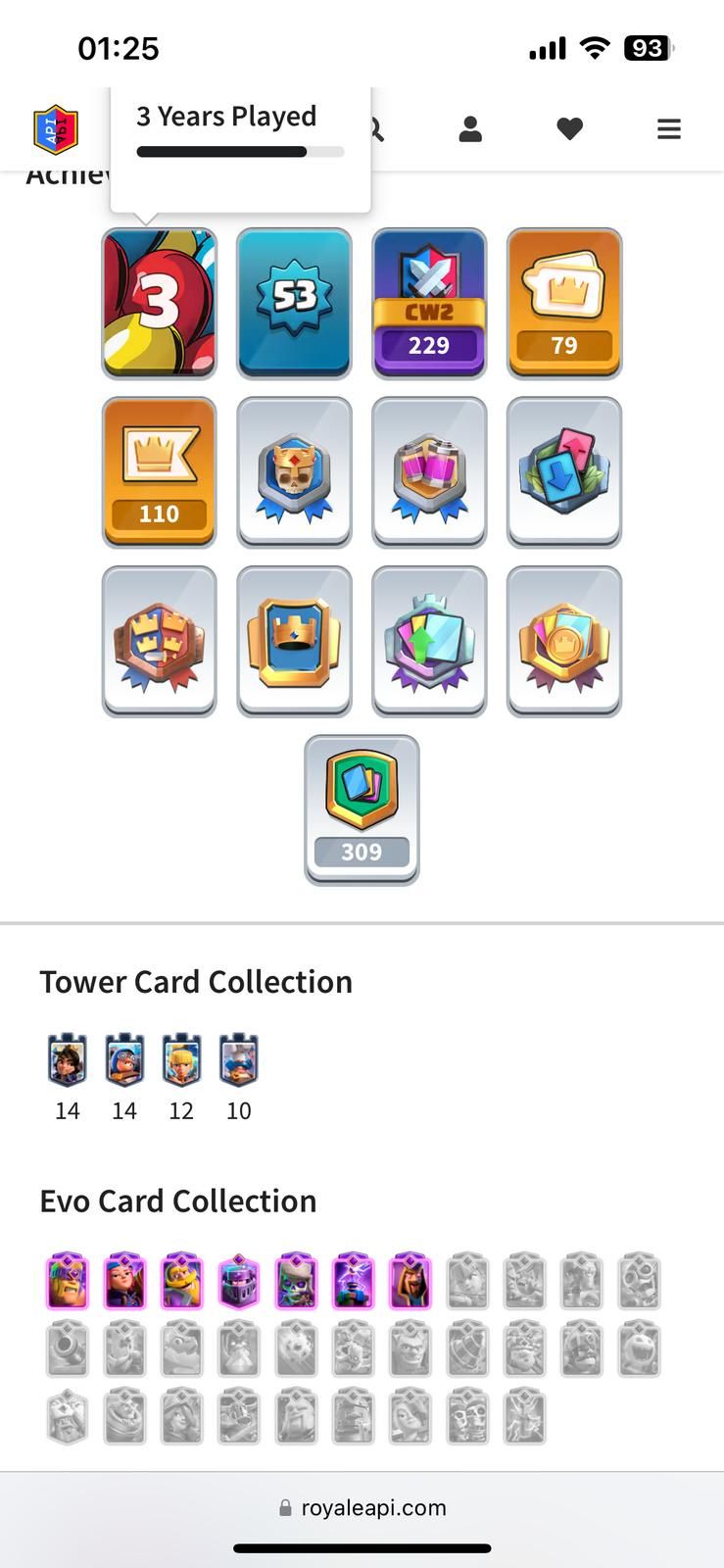Tap the 3 Years Played badge
Image resolution: width=724 pixels, height=1568 pixels.
point(160,303)
